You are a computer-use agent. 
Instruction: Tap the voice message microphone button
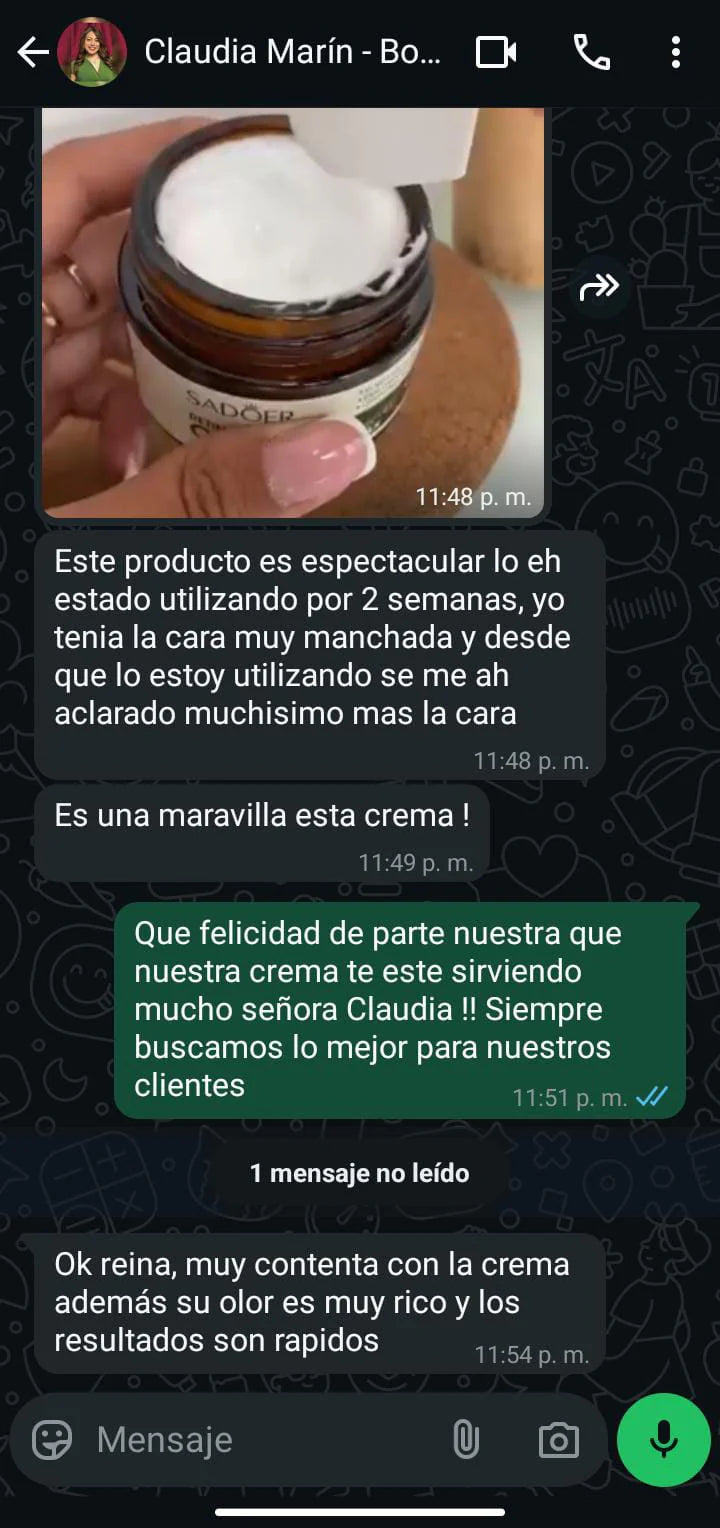click(663, 1440)
